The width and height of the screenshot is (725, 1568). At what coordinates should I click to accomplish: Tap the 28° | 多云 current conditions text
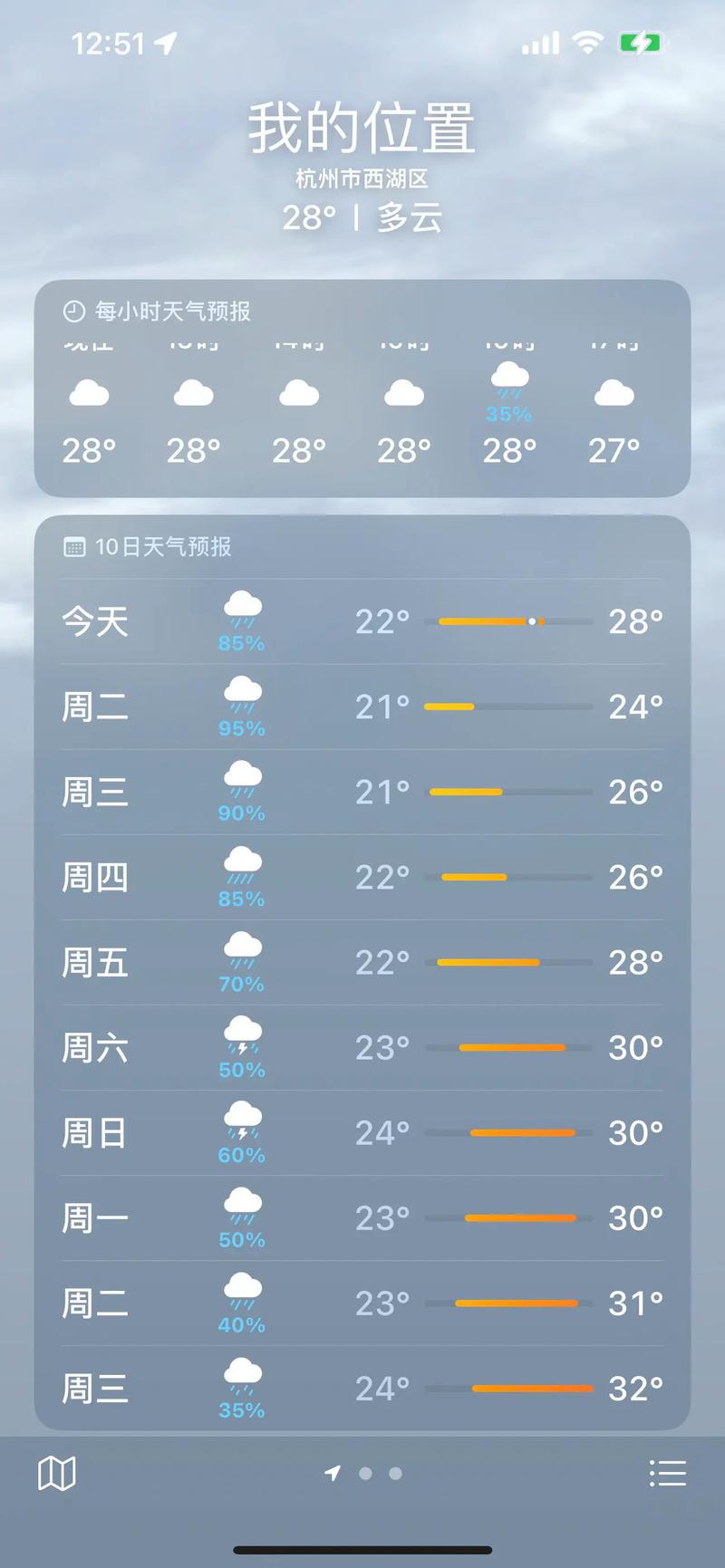[362, 217]
